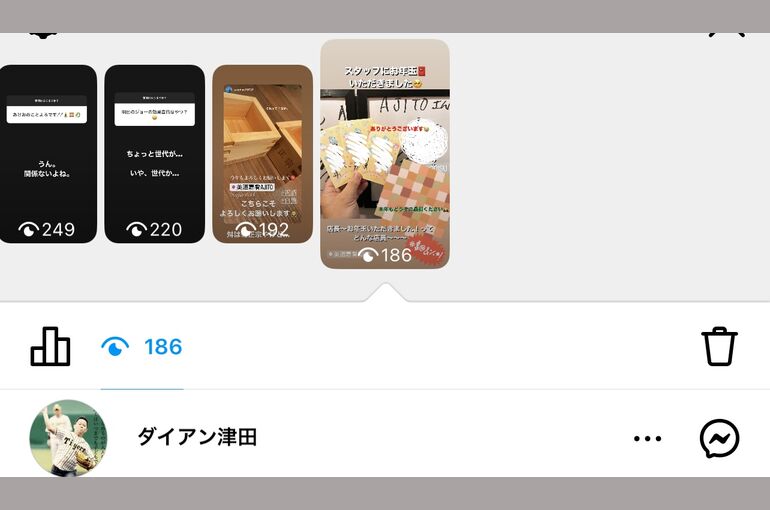Open the story thumbnail with 249 views
The height and width of the screenshot is (510, 770).
(x=48, y=154)
